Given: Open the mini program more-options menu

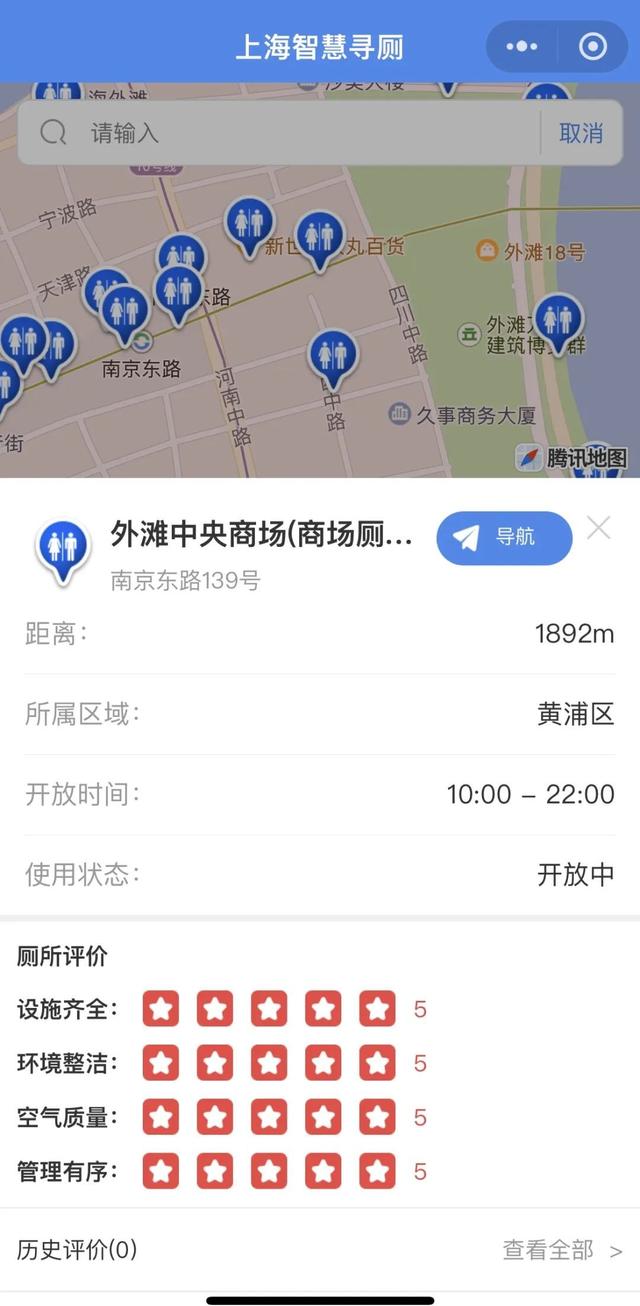Looking at the screenshot, I should tap(522, 47).
